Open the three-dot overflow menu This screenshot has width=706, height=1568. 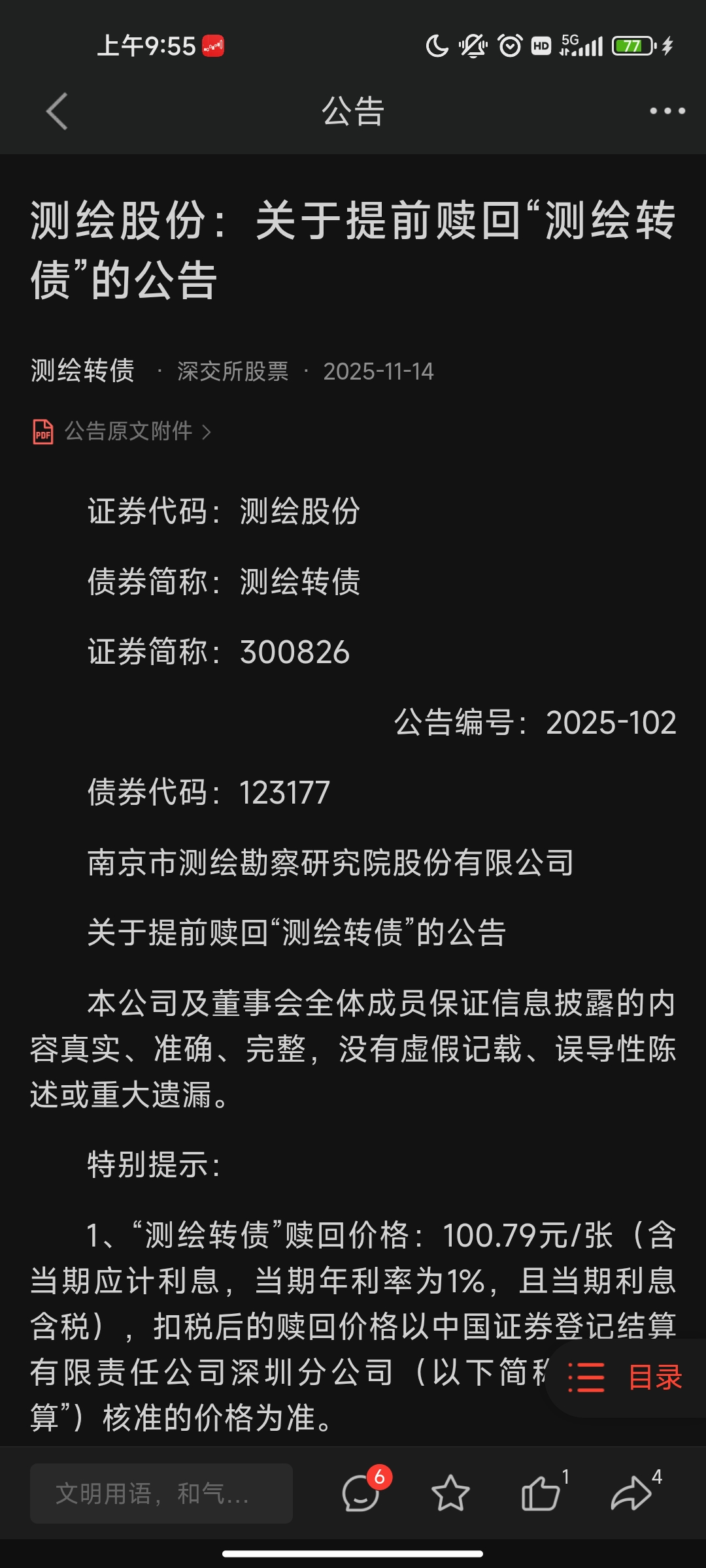click(x=667, y=111)
